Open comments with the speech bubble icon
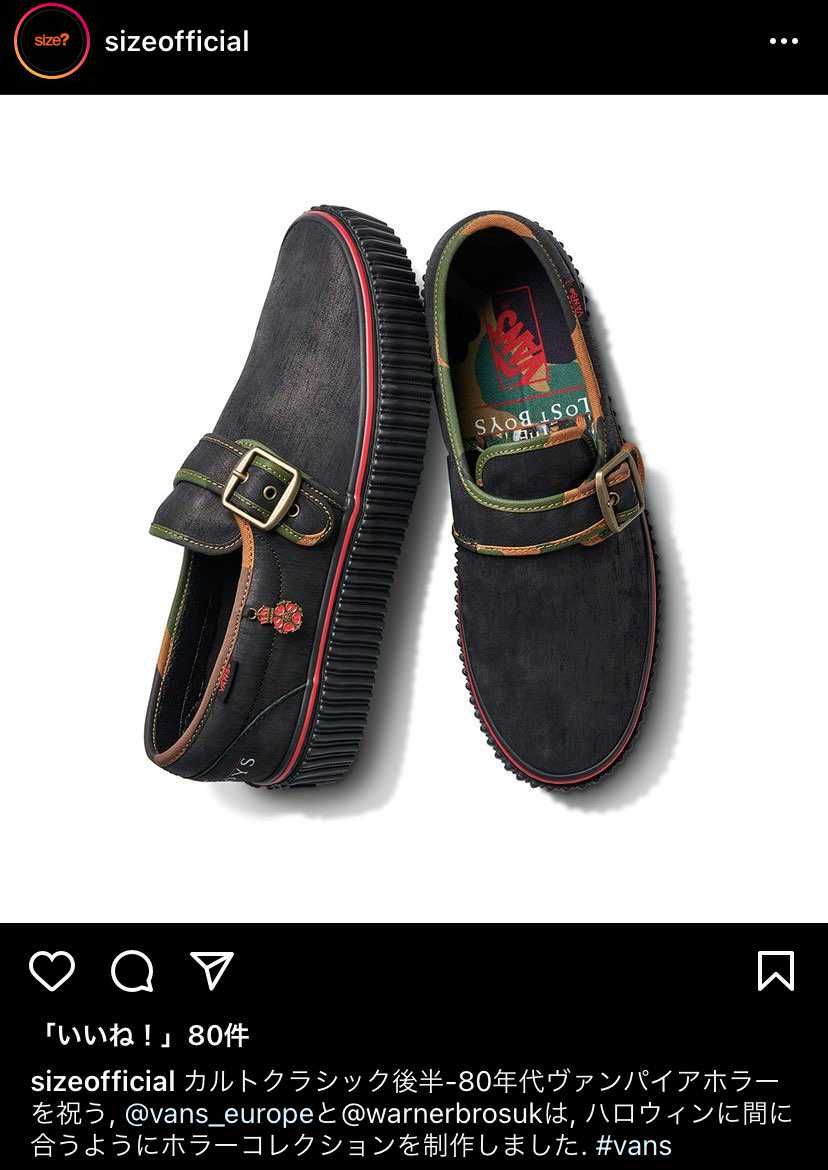Screen dimensions: 828x1170 pyautogui.click(x=132, y=971)
